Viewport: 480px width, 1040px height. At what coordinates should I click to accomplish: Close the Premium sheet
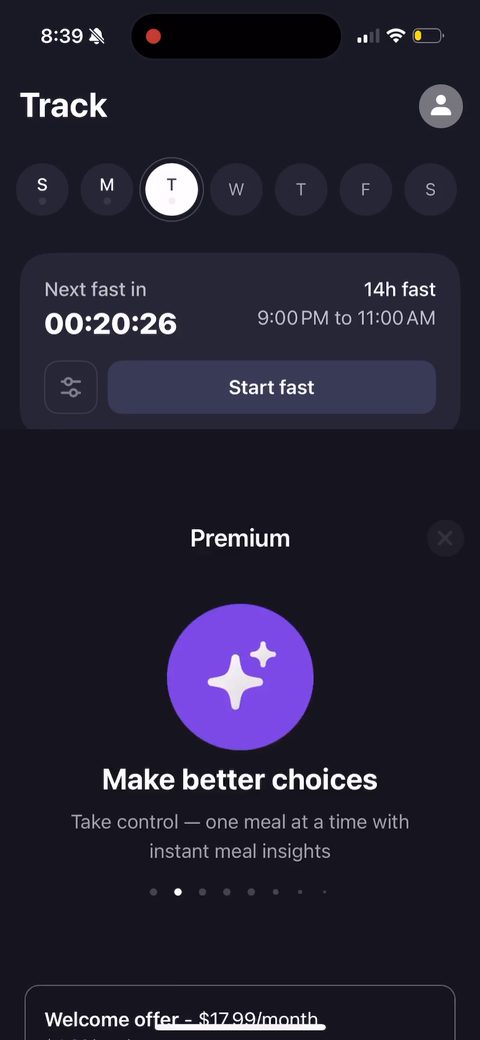tap(445, 539)
